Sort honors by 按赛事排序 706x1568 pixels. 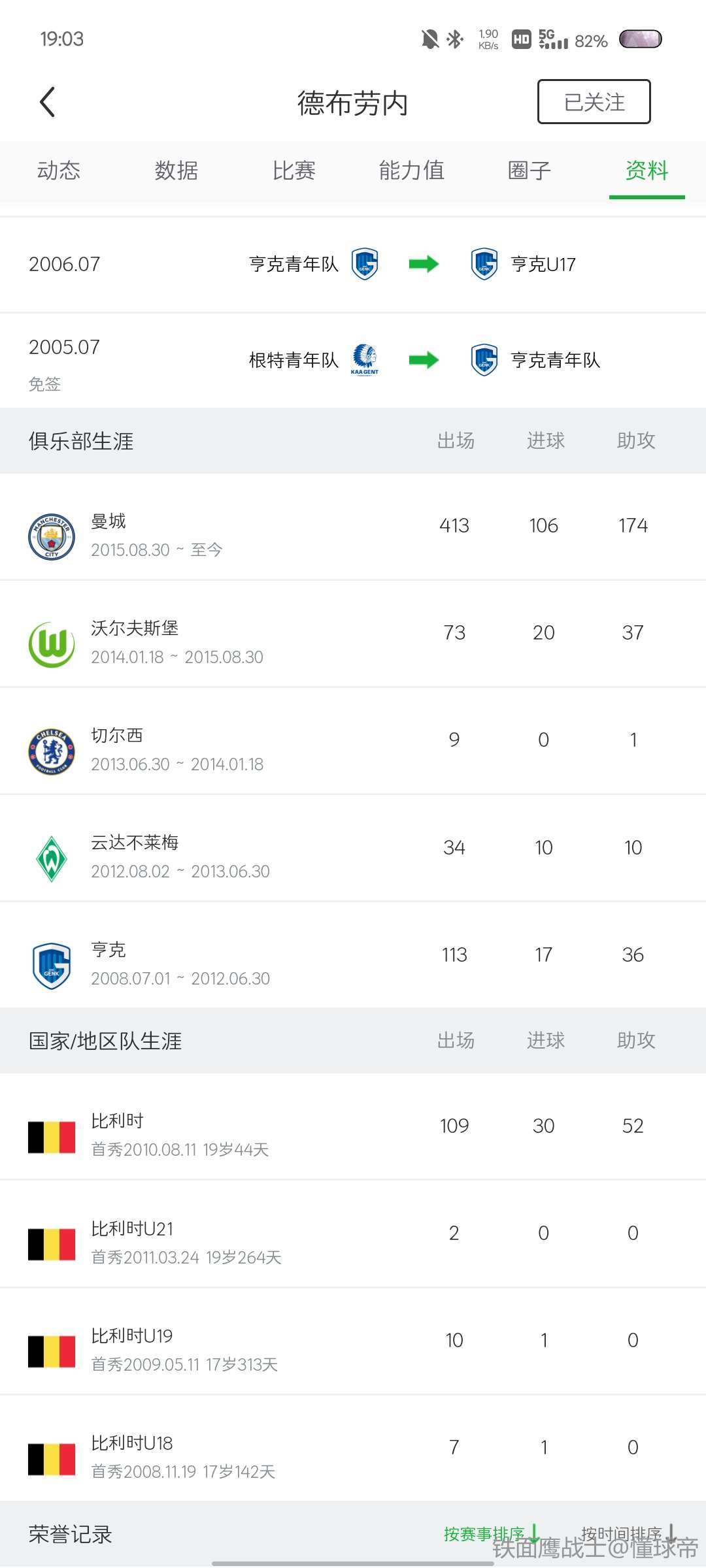pyautogui.click(x=491, y=1533)
